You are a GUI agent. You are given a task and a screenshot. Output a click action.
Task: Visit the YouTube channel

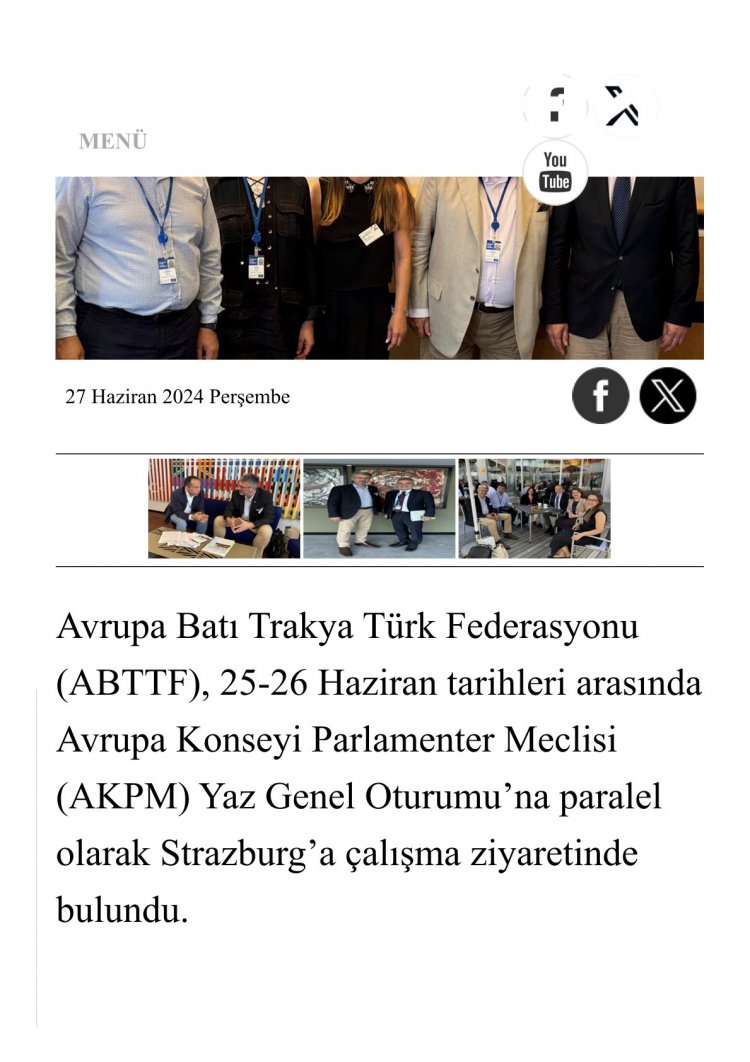pos(555,172)
